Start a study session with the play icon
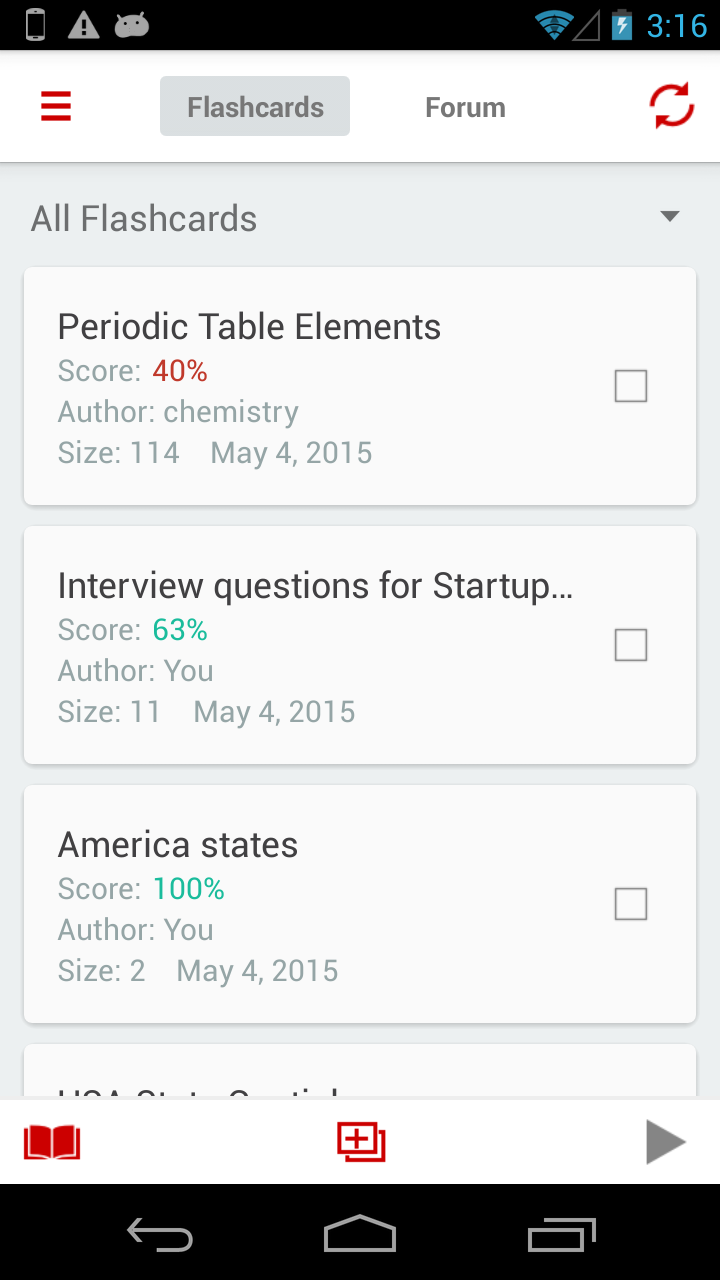The height and width of the screenshot is (1280, 720). tap(665, 1140)
